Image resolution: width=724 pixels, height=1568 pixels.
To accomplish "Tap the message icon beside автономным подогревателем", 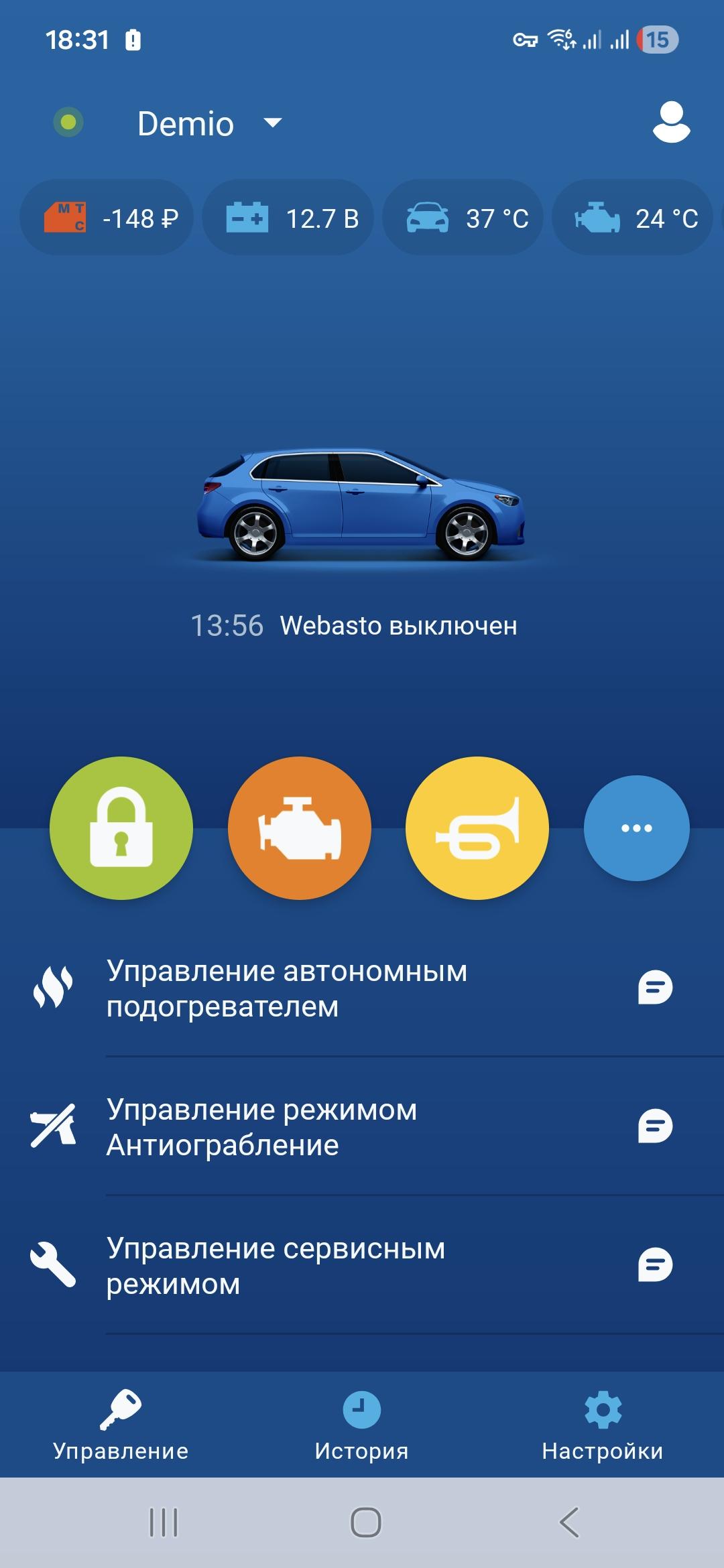I will click(655, 988).
